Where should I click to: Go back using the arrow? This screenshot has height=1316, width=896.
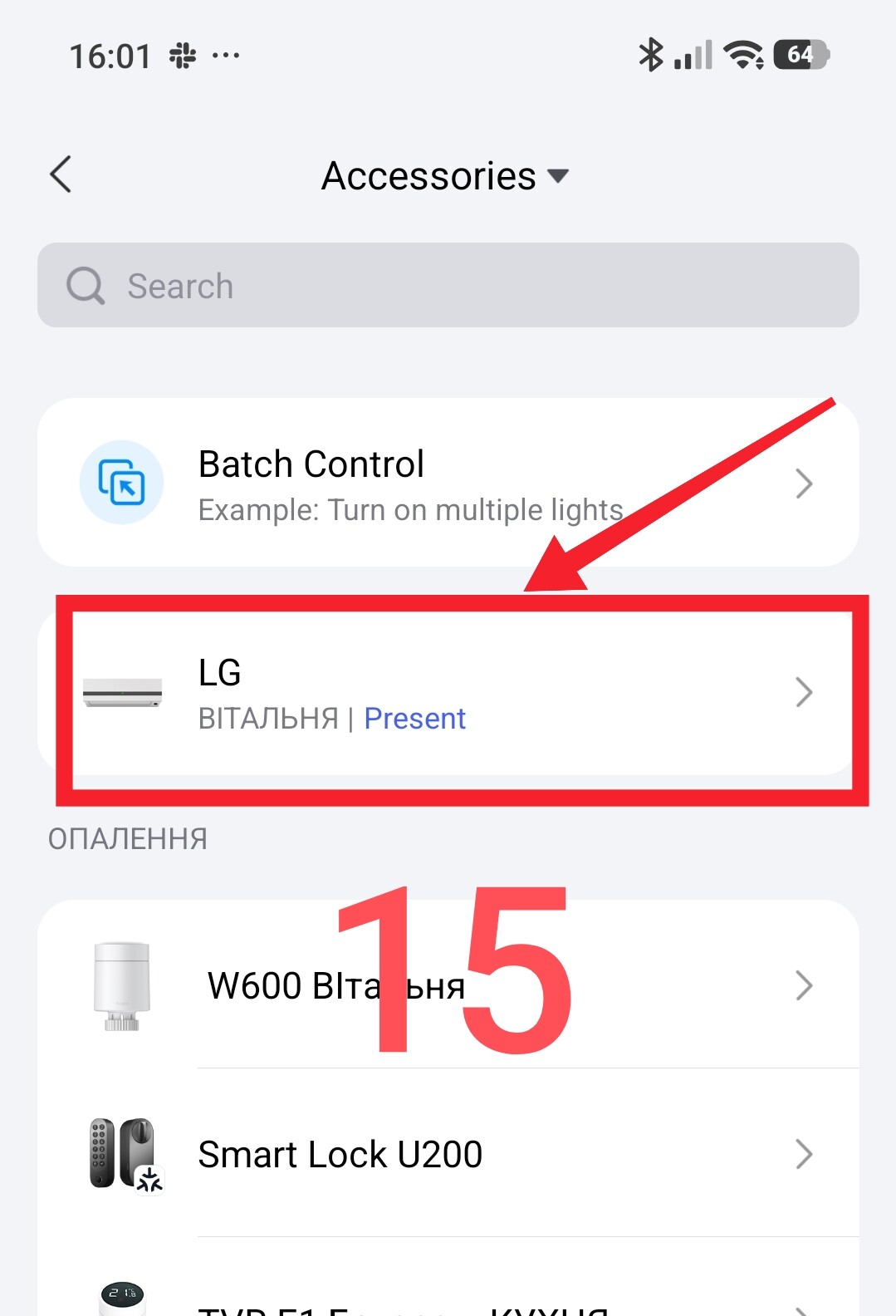point(61,174)
